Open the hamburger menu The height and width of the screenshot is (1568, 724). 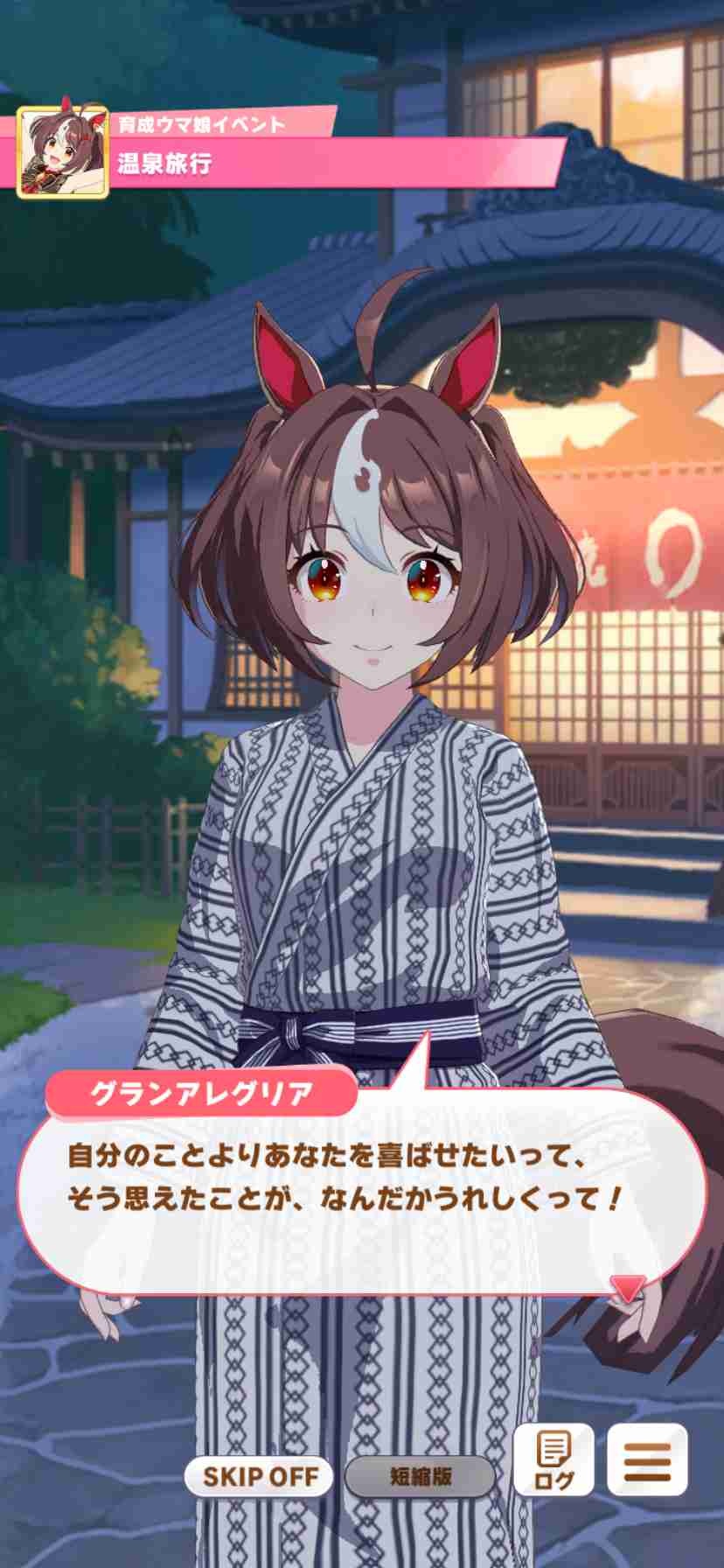(647, 1459)
